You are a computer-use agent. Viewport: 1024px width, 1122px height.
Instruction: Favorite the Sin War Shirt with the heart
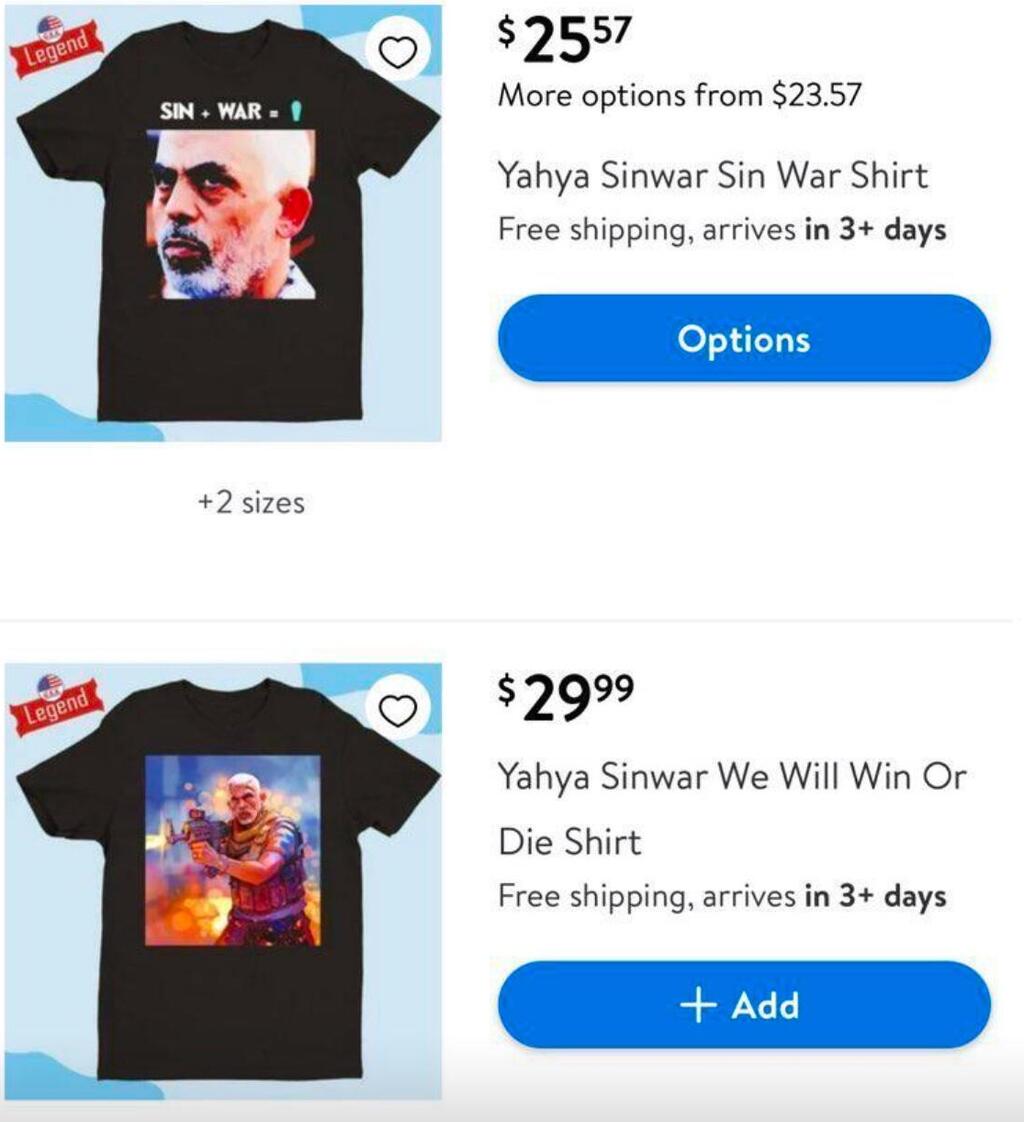(x=399, y=52)
